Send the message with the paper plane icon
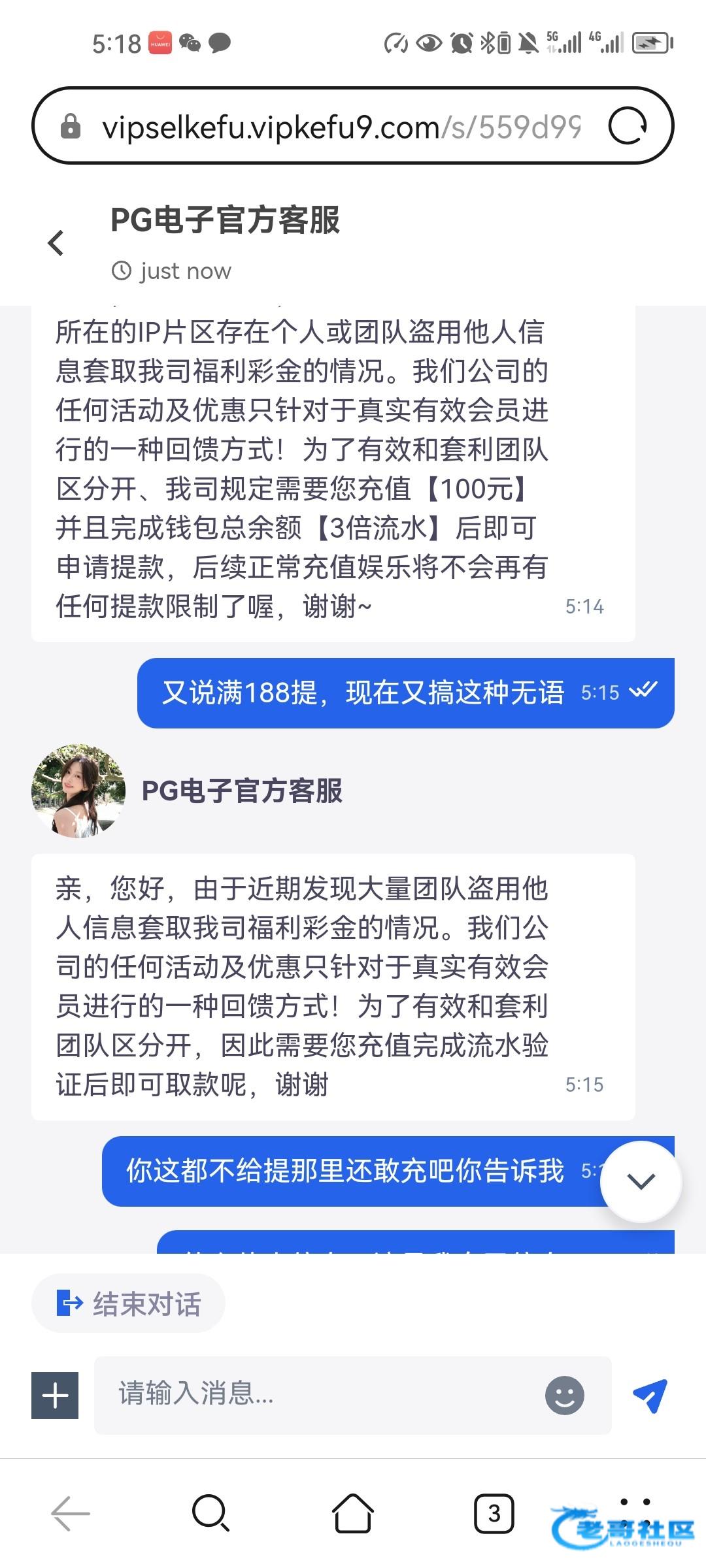 [x=650, y=1396]
